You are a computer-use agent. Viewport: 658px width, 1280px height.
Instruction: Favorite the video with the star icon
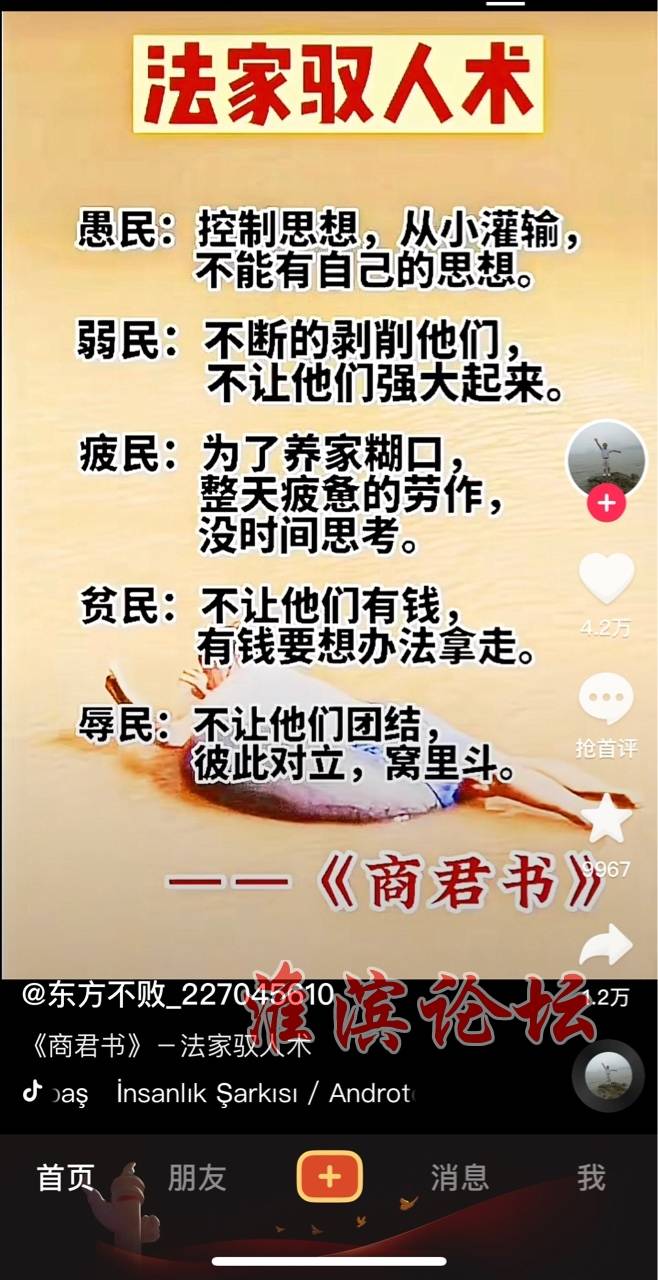(x=606, y=820)
